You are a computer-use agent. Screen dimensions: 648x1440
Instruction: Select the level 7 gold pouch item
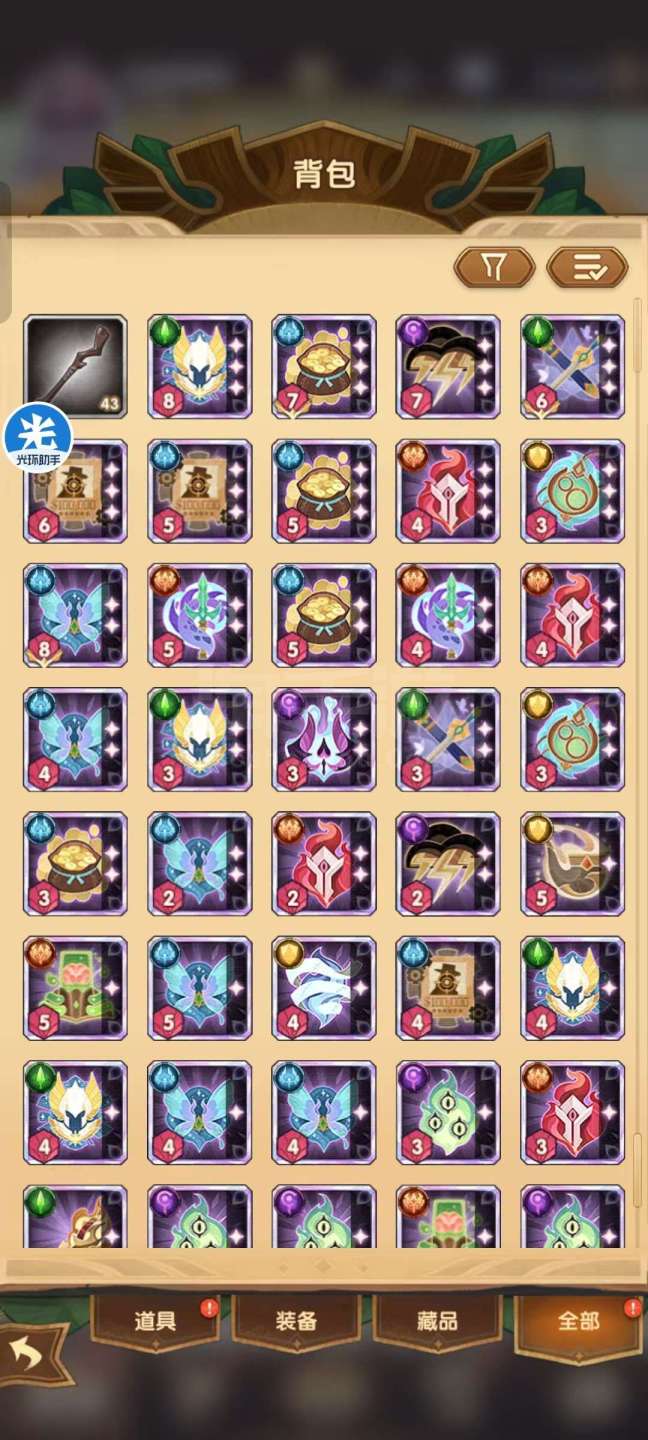click(x=324, y=367)
